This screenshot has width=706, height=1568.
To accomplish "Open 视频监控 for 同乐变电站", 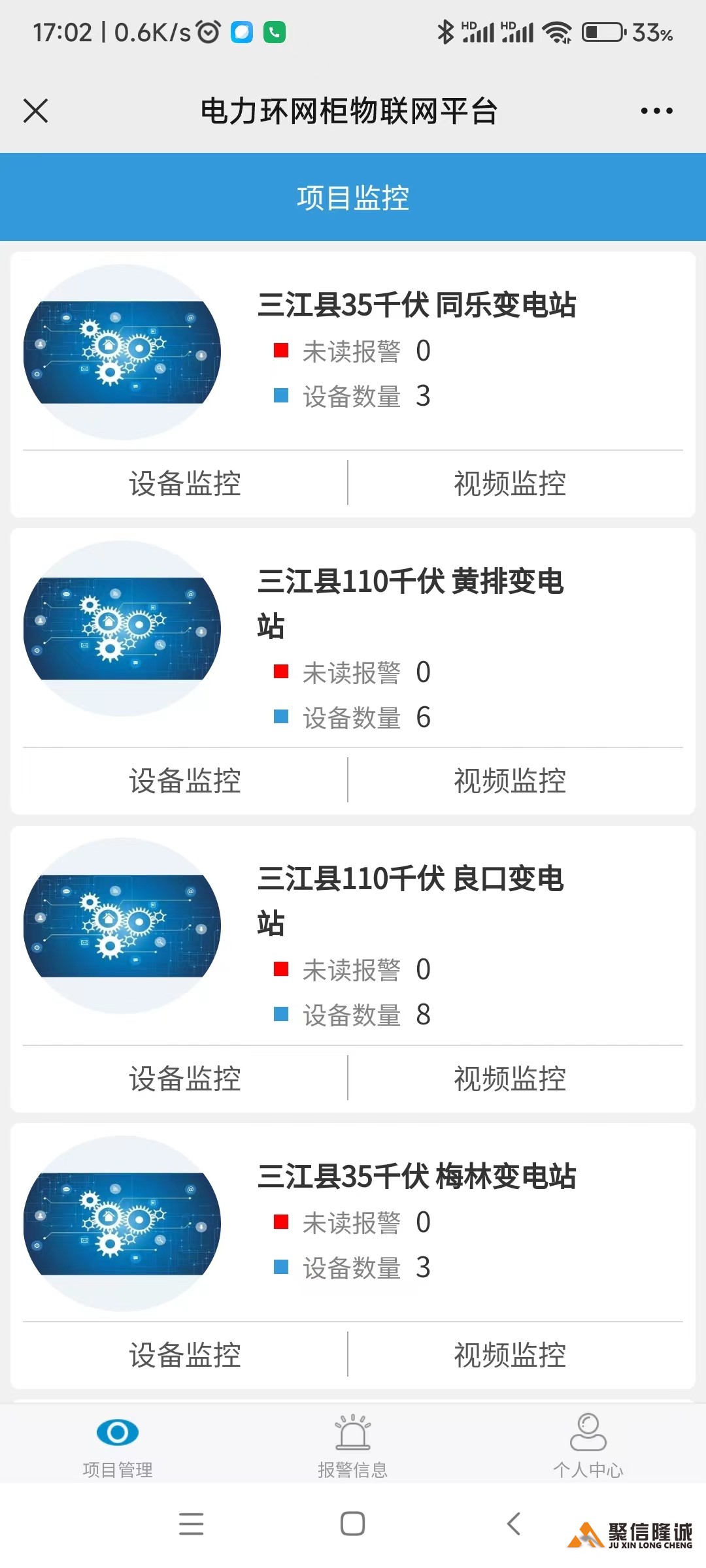I will (510, 483).
